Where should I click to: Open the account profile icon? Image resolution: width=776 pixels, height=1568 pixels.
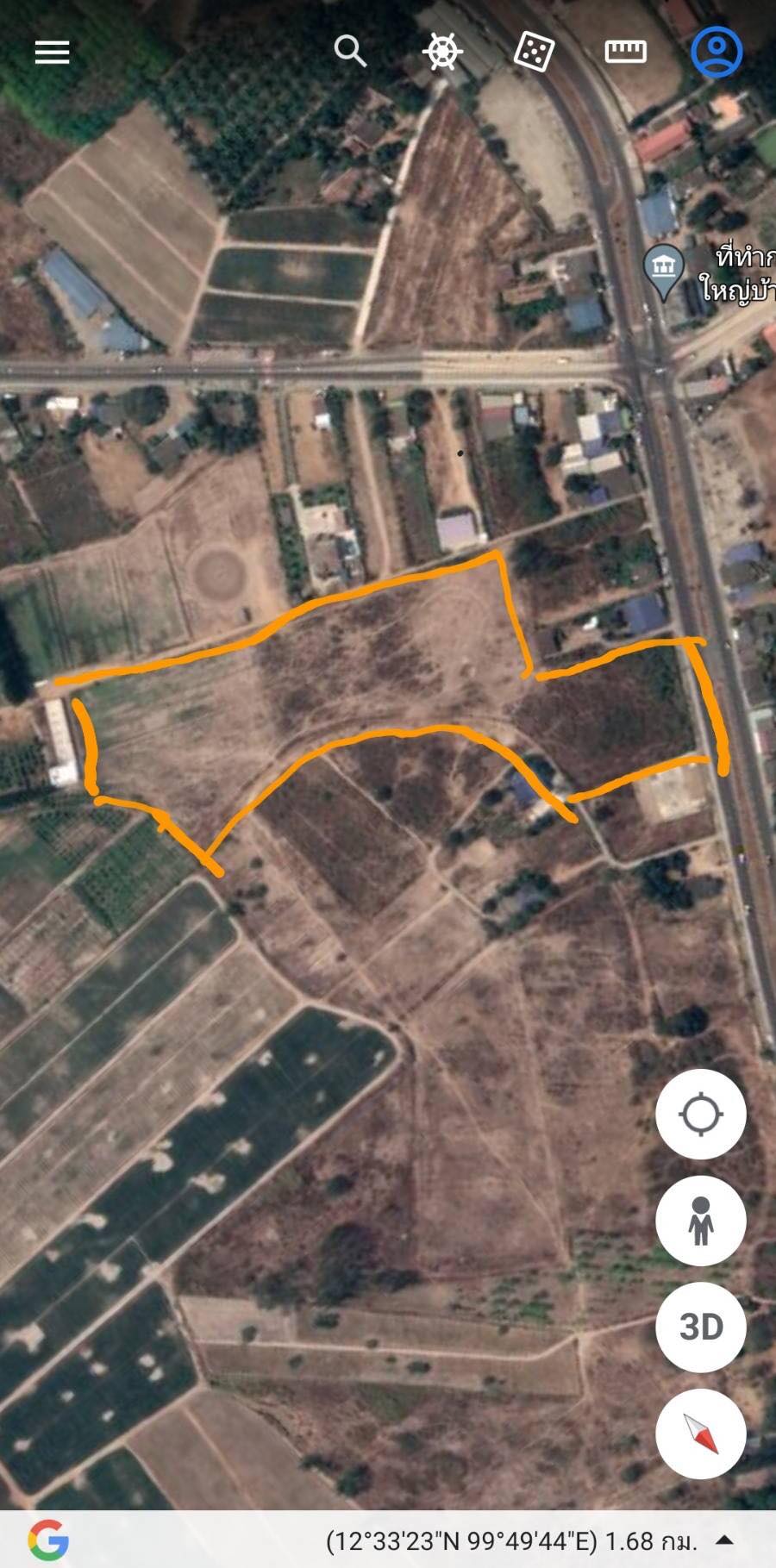pyautogui.click(x=717, y=52)
